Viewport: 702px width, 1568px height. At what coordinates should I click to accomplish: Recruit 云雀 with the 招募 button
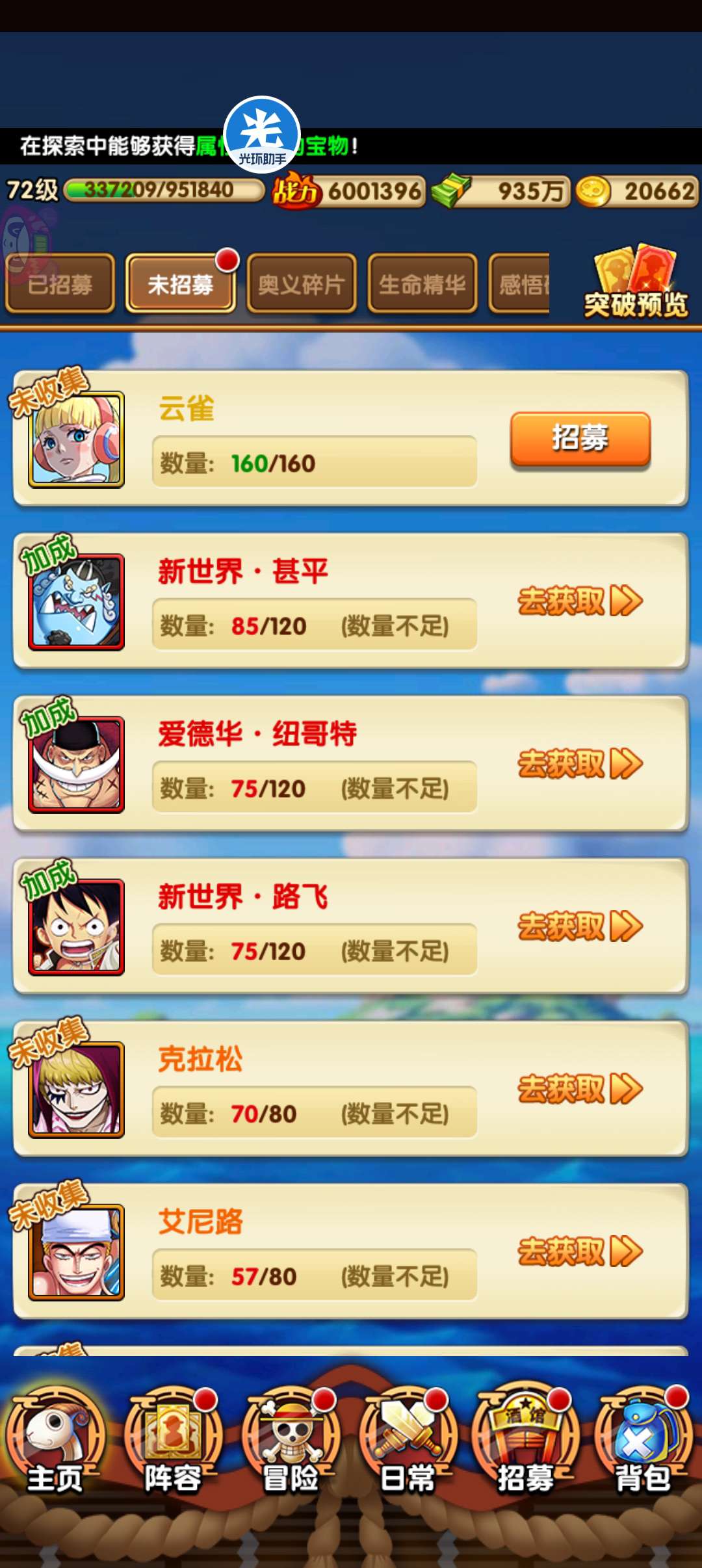580,438
